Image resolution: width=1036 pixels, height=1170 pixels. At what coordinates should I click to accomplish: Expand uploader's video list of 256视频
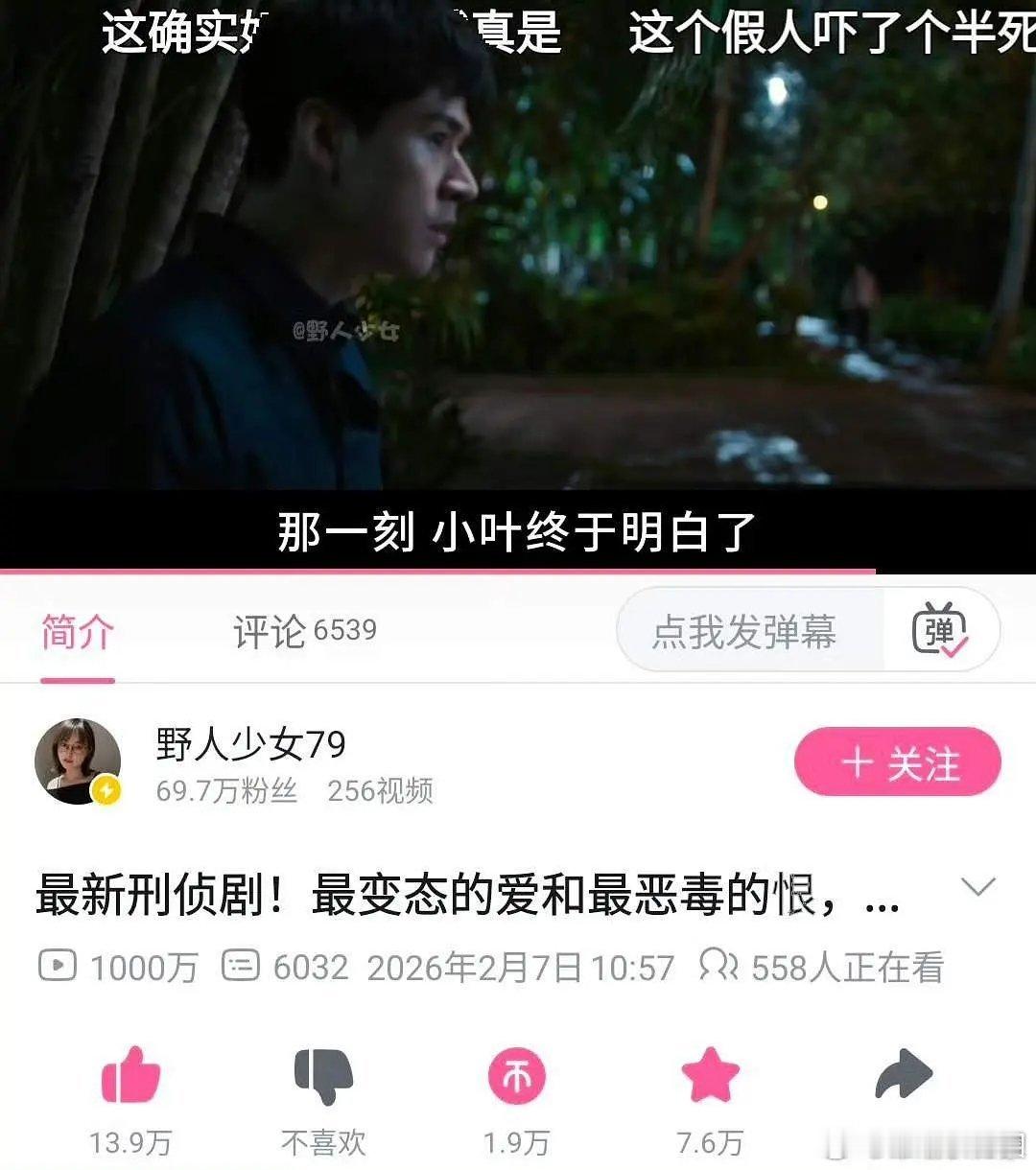pos(382,792)
